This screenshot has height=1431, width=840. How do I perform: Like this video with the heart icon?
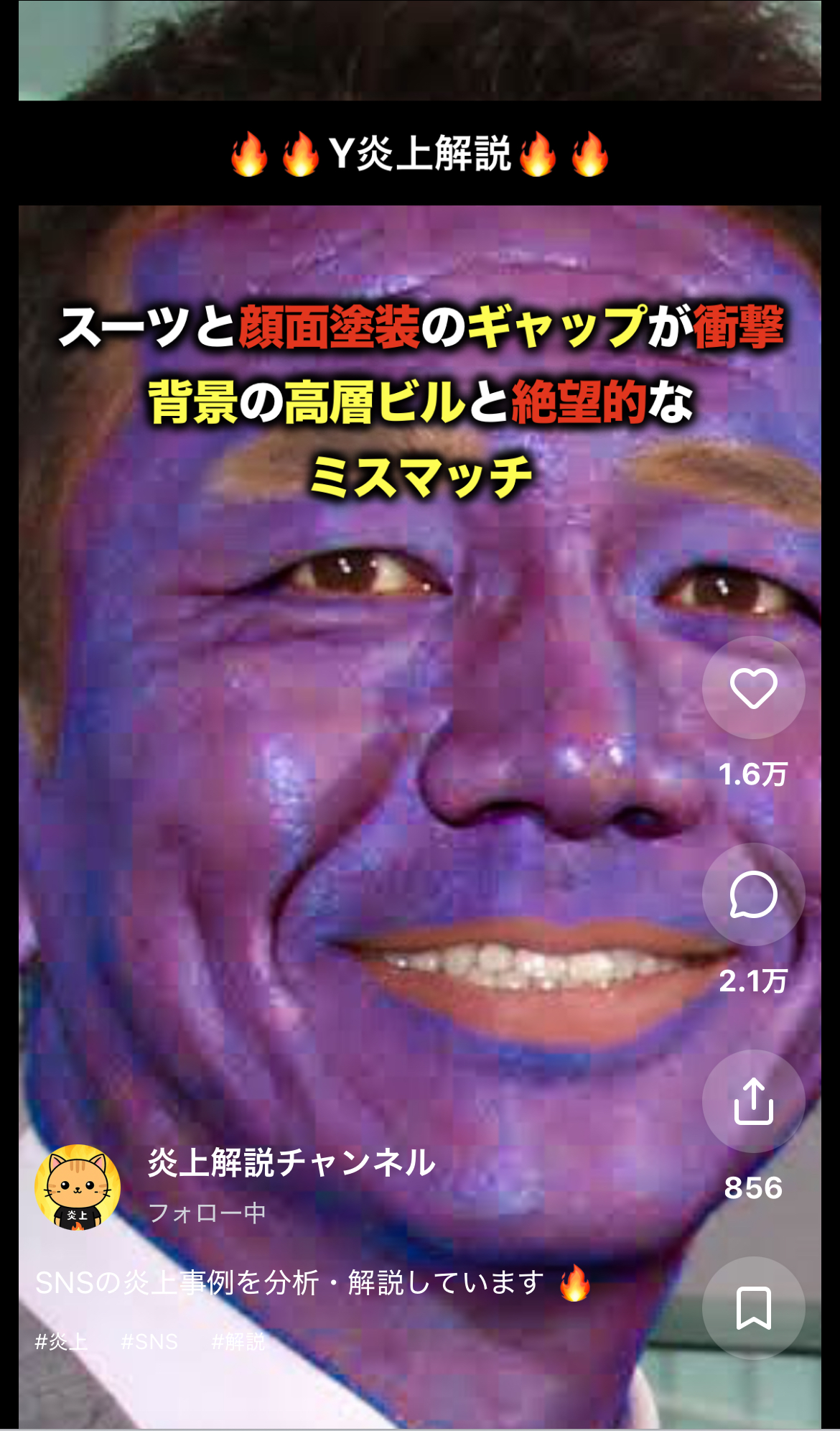point(753,687)
